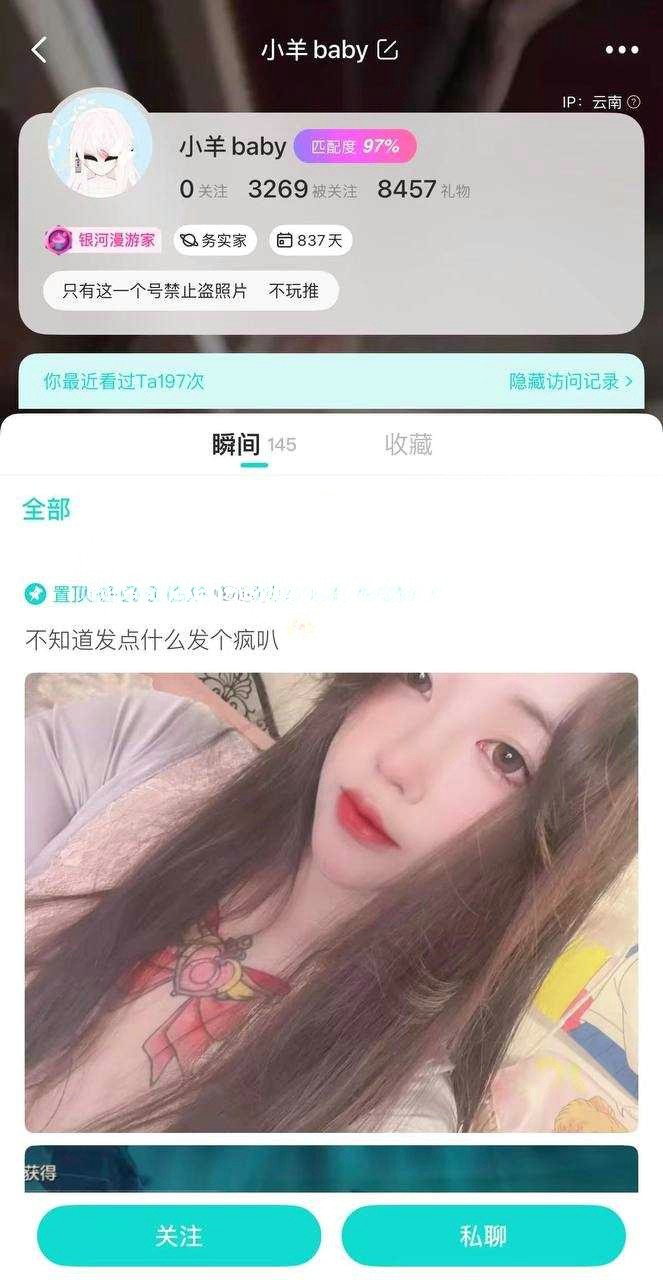Tap the 银河漫游家 badge
The height and width of the screenshot is (1280, 663).
pos(102,240)
